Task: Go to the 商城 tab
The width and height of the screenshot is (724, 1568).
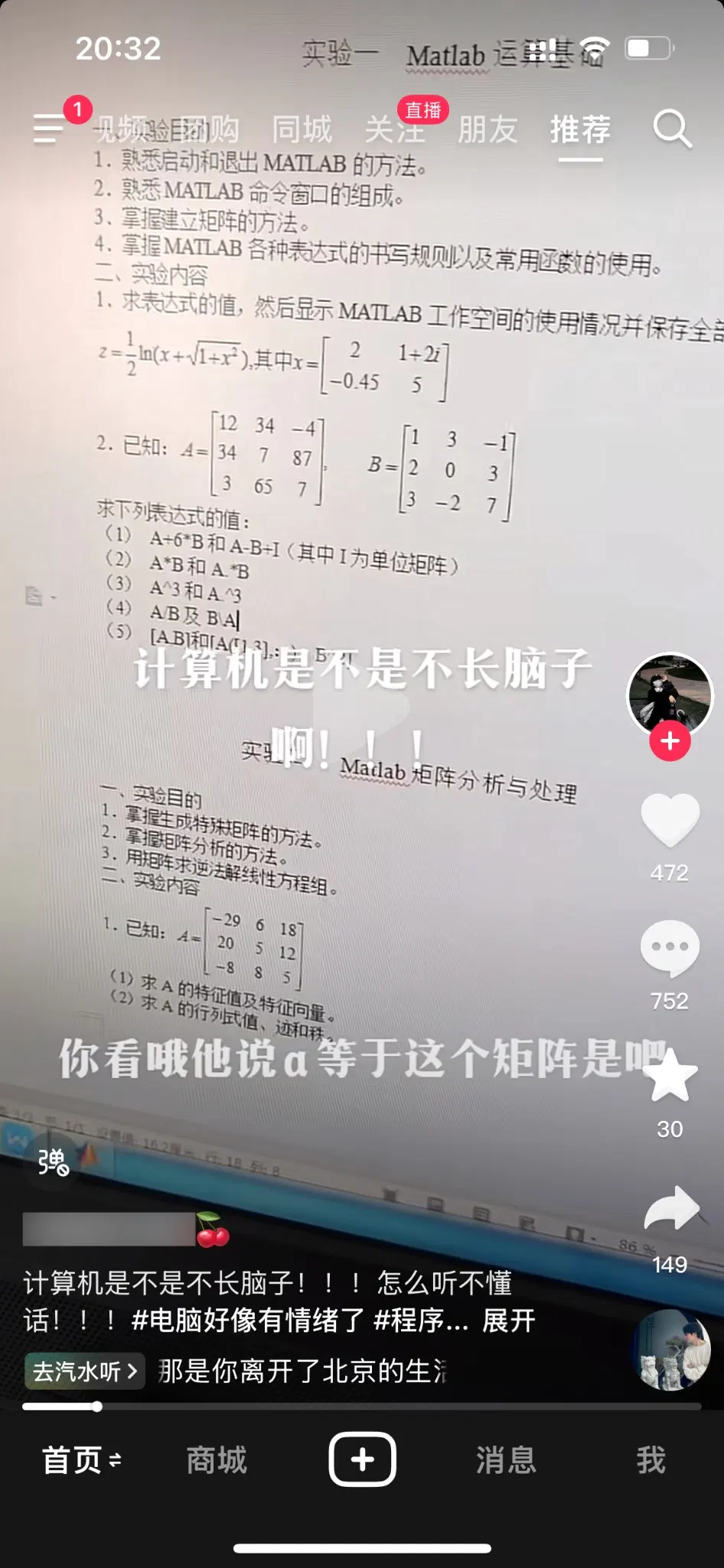Action: coord(217,1460)
